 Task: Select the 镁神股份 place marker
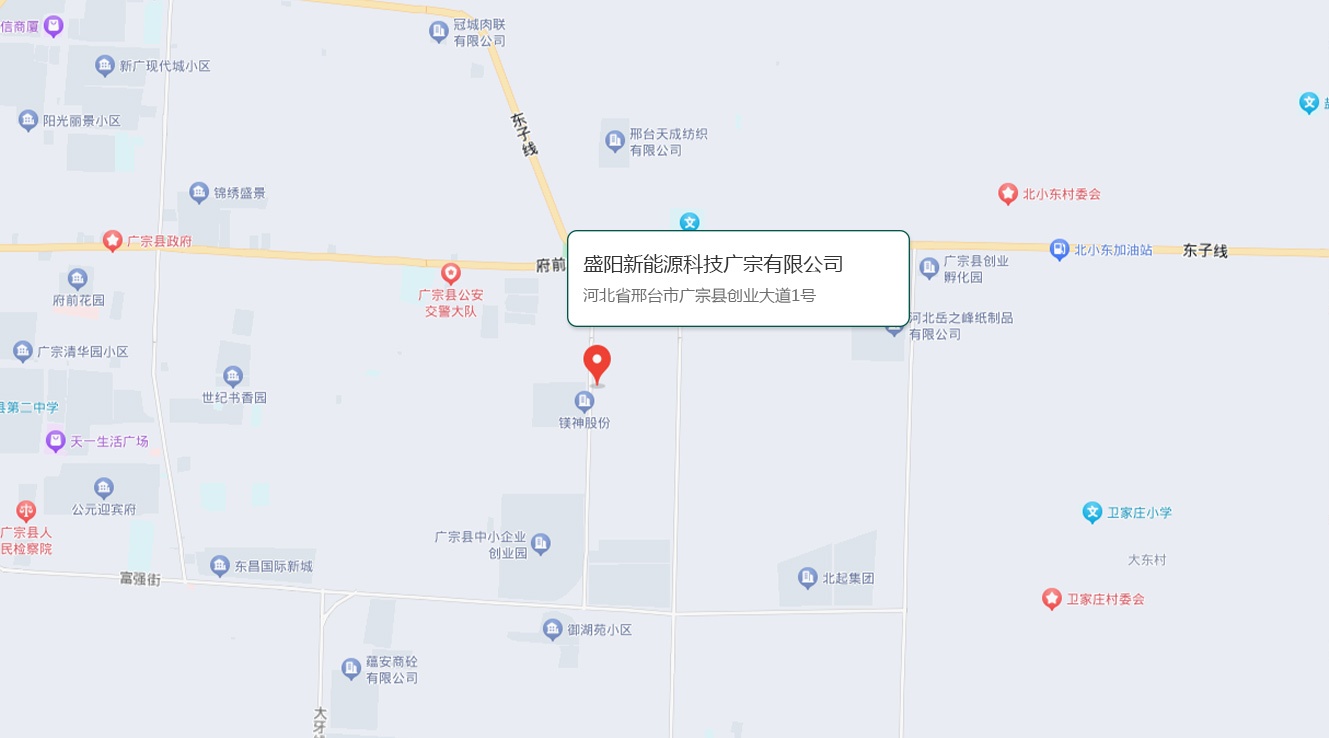point(585,401)
